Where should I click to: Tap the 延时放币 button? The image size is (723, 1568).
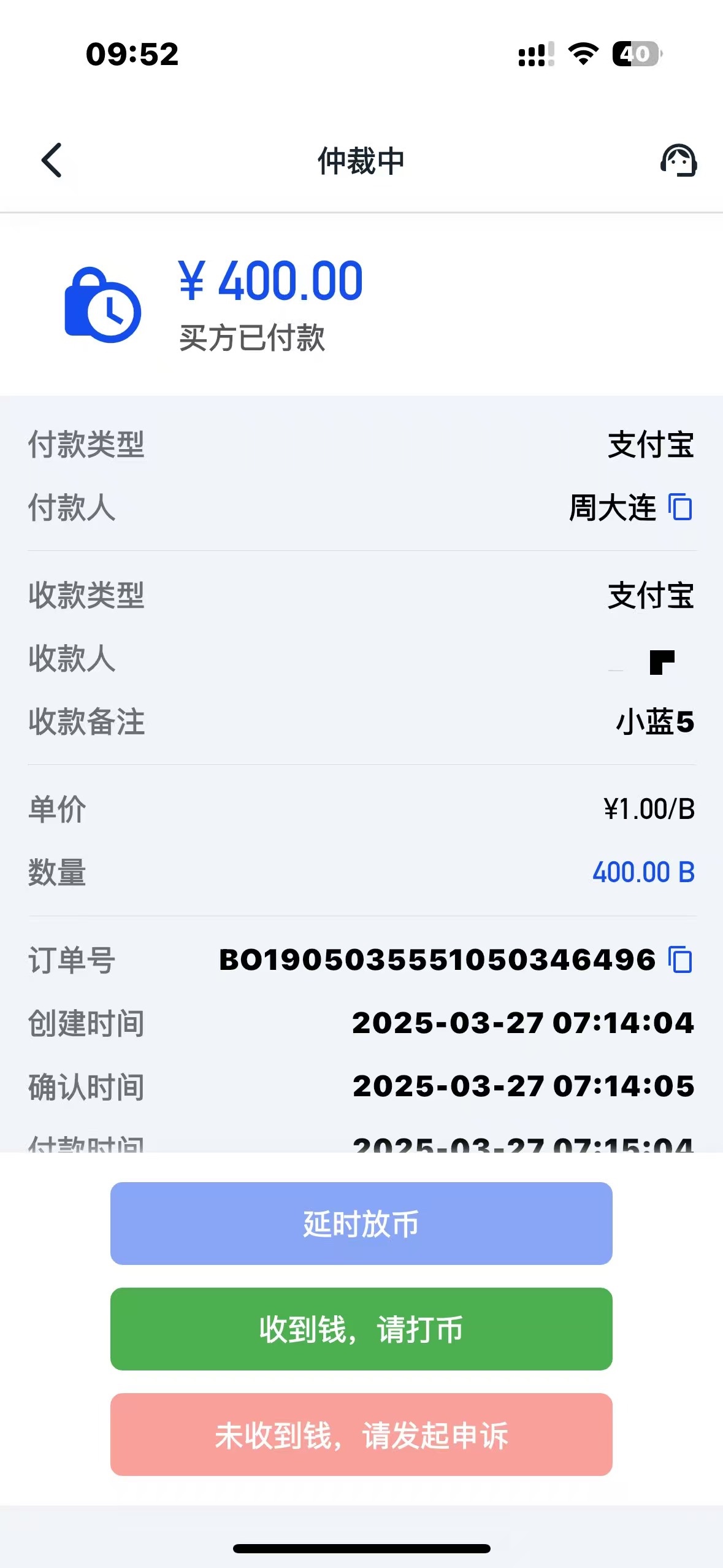361,1223
